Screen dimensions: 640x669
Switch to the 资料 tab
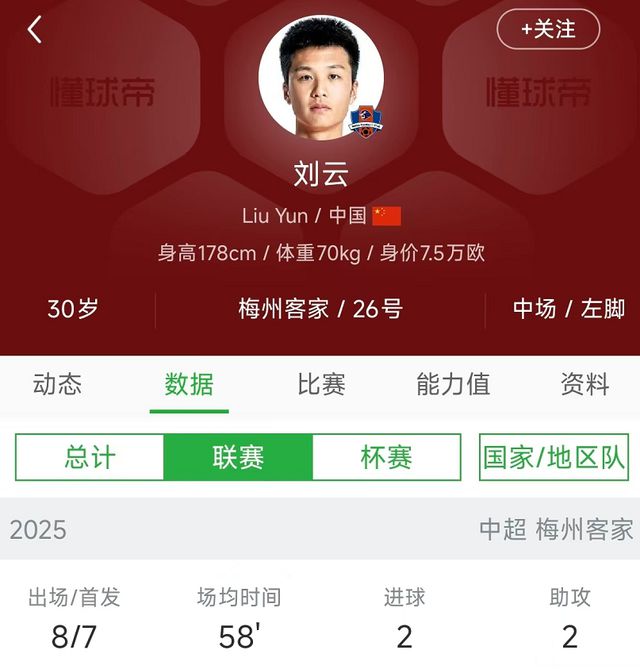pyautogui.click(x=584, y=385)
